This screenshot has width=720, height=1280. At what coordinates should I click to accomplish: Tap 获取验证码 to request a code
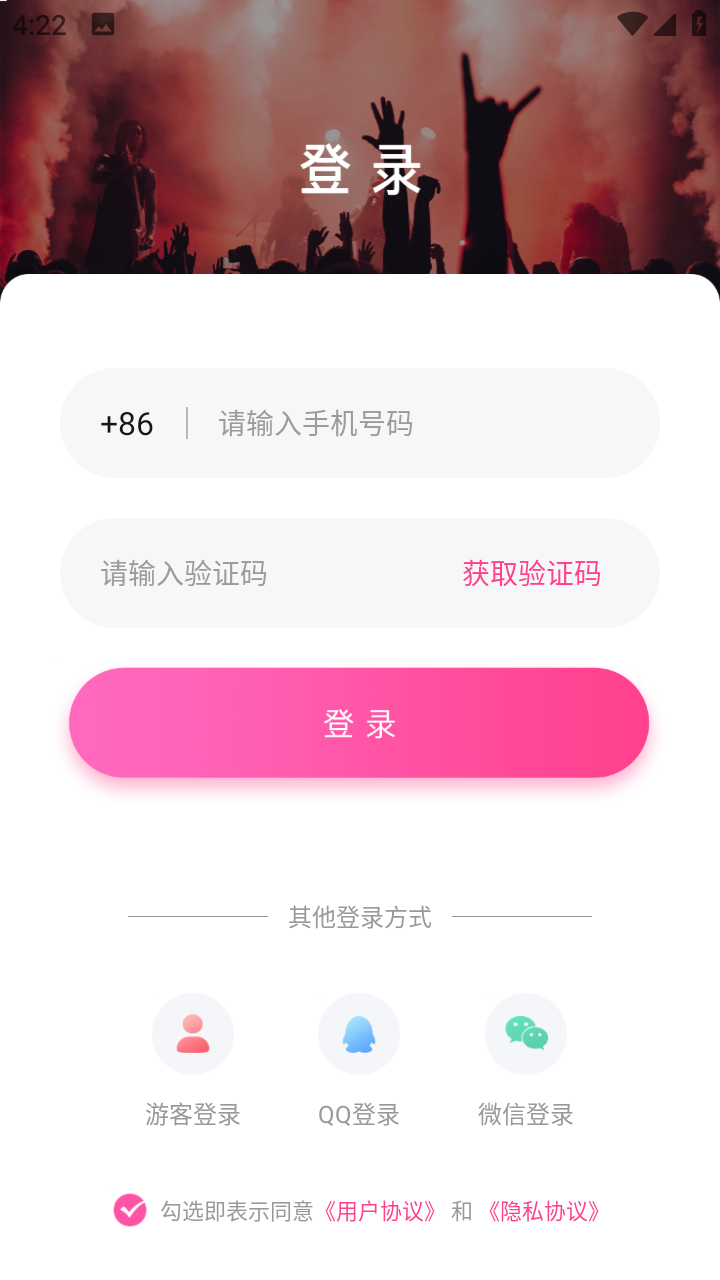(x=531, y=573)
